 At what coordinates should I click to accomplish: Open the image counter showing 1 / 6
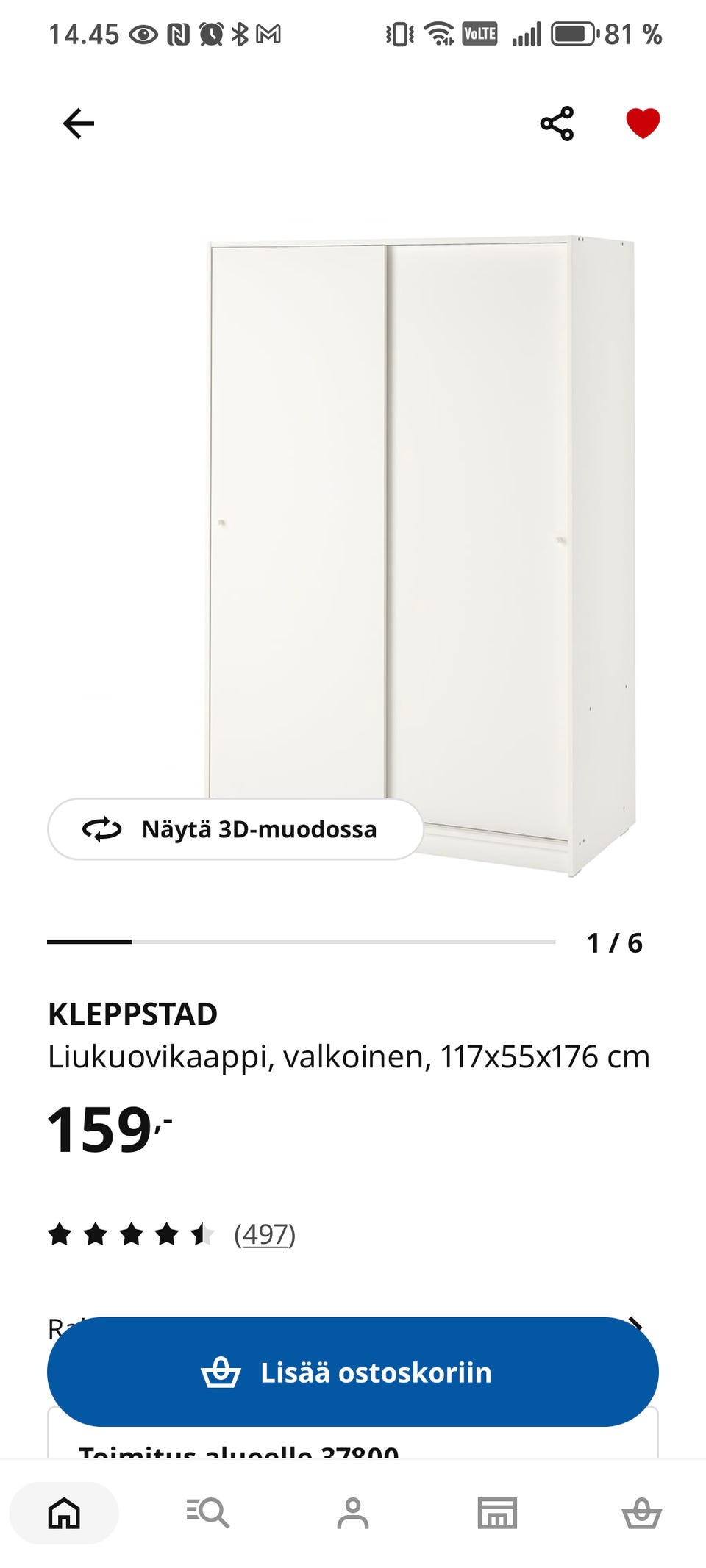[615, 941]
